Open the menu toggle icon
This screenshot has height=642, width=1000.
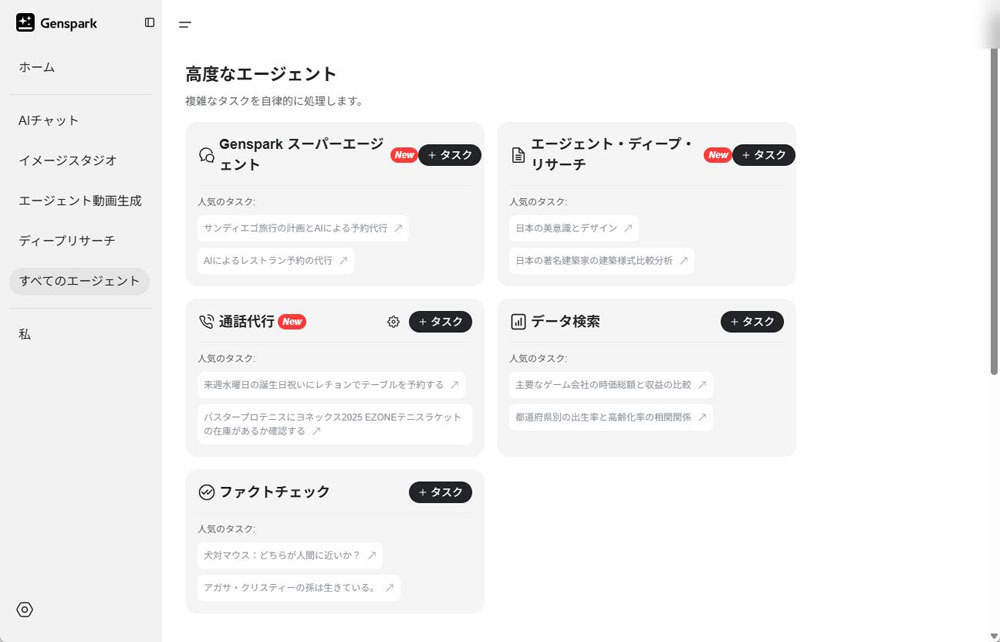point(185,24)
